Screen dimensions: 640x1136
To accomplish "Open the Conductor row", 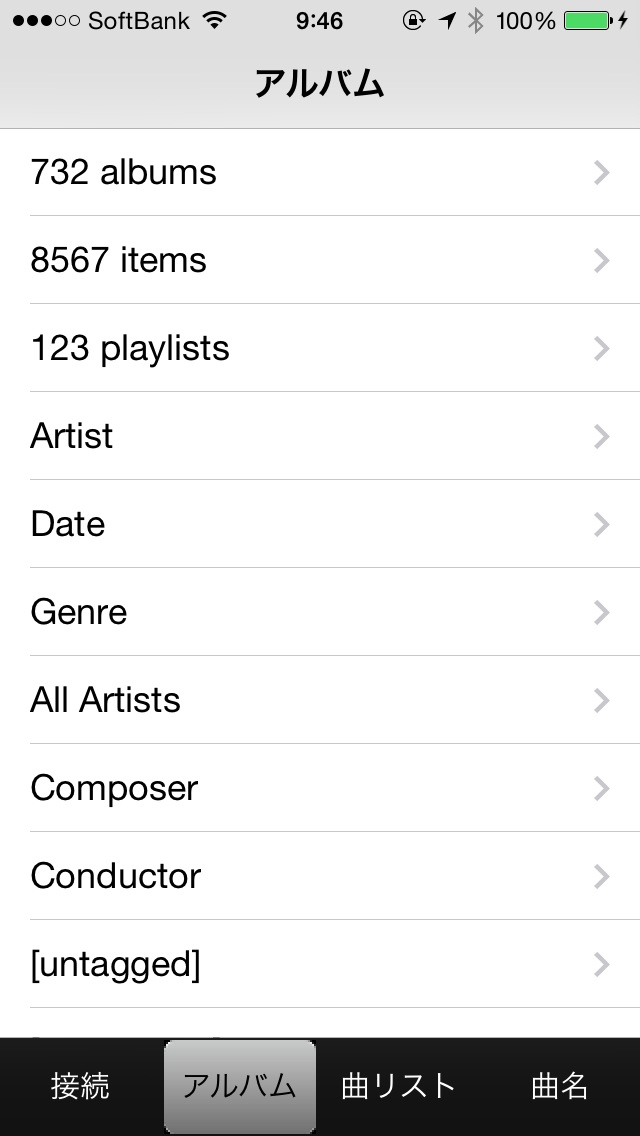I will tap(320, 876).
